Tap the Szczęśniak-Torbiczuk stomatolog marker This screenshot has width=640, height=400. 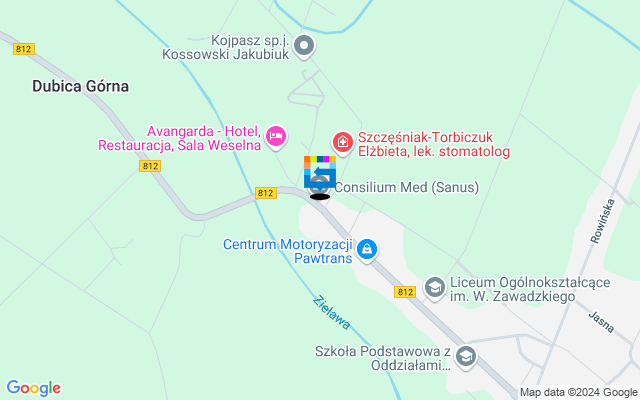(x=343, y=143)
